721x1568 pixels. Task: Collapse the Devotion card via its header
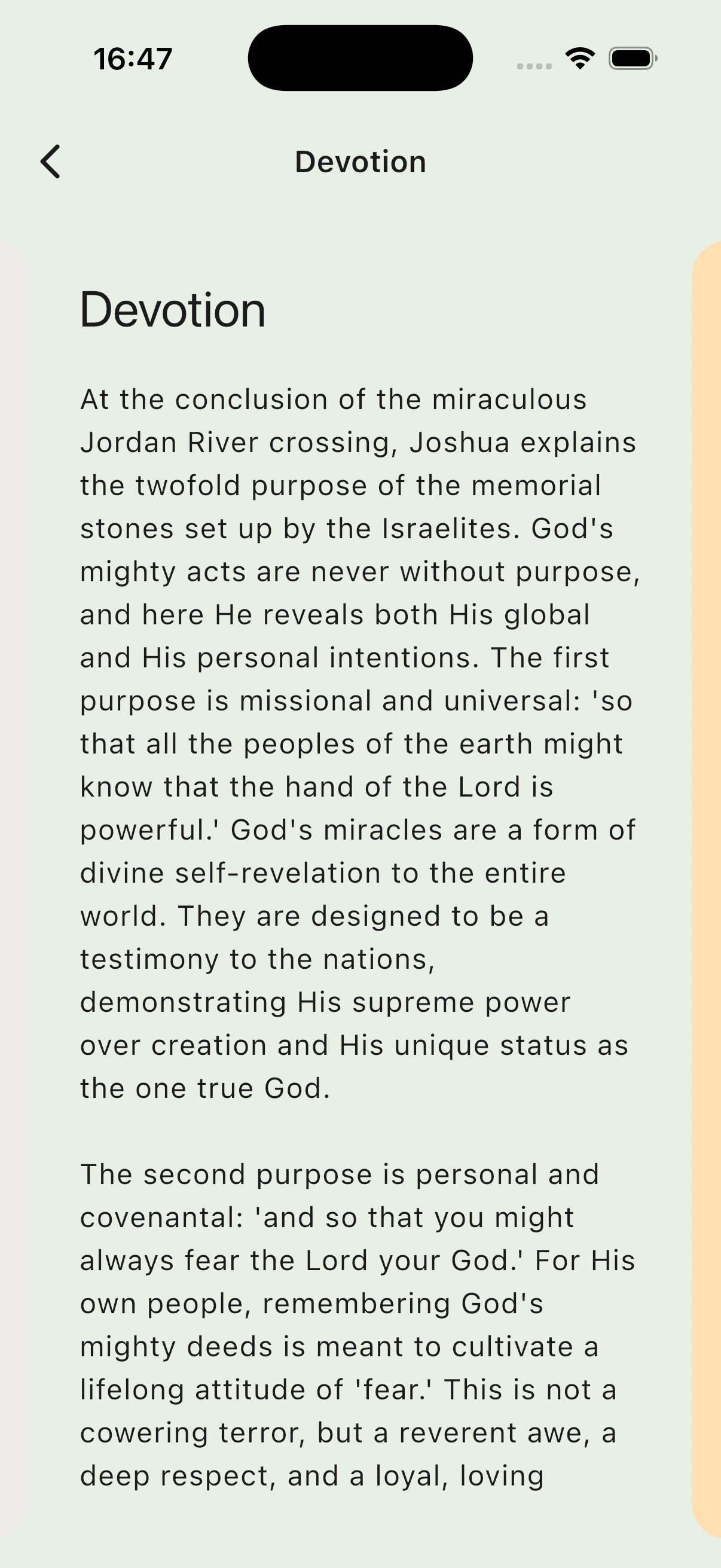[173, 310]
